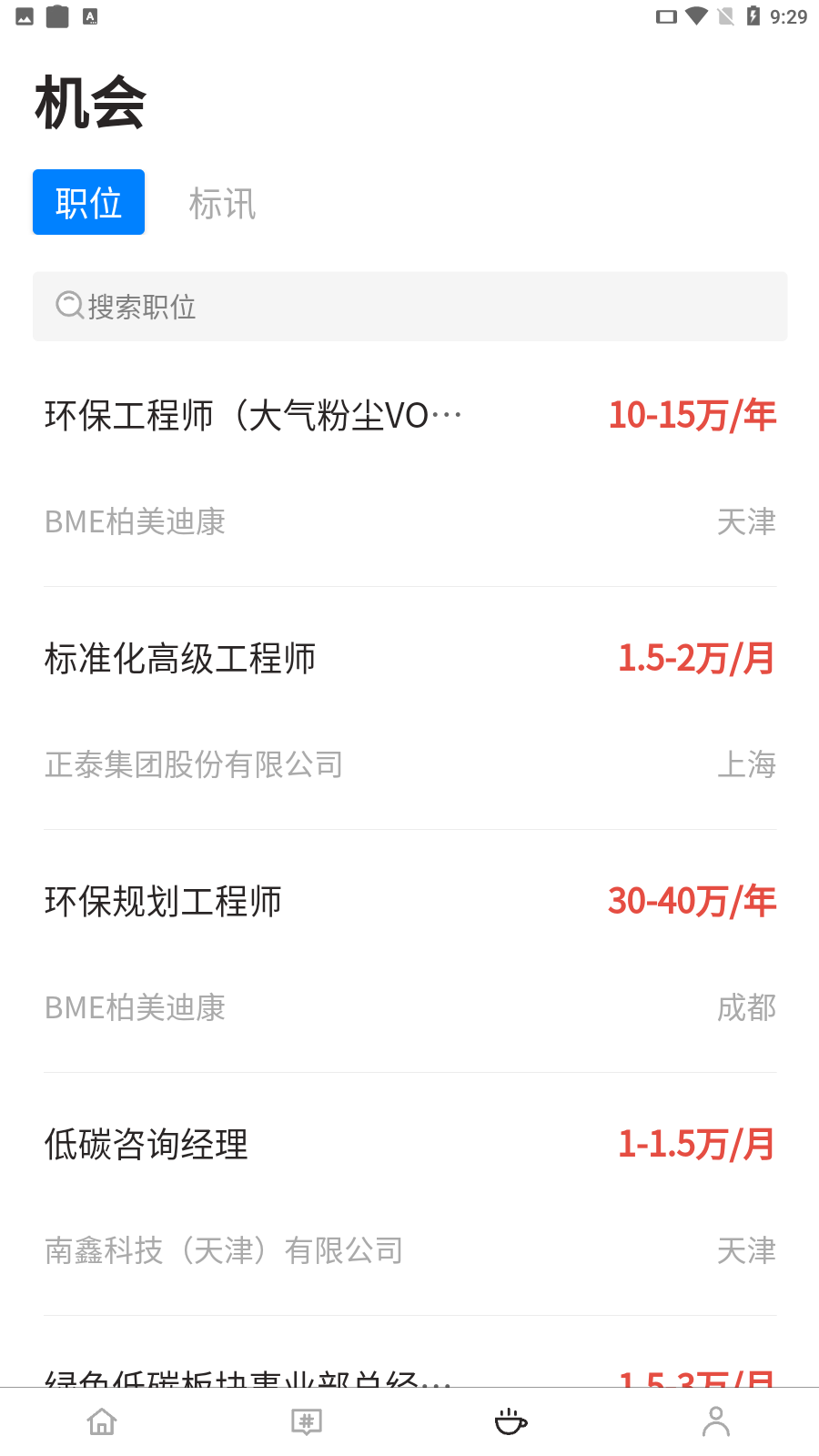Tap the coffee cup opportunities icon
Image resolution: width=819 pixels, height=1456 pixels.
pyautogui.click(x=511, y=1421)
